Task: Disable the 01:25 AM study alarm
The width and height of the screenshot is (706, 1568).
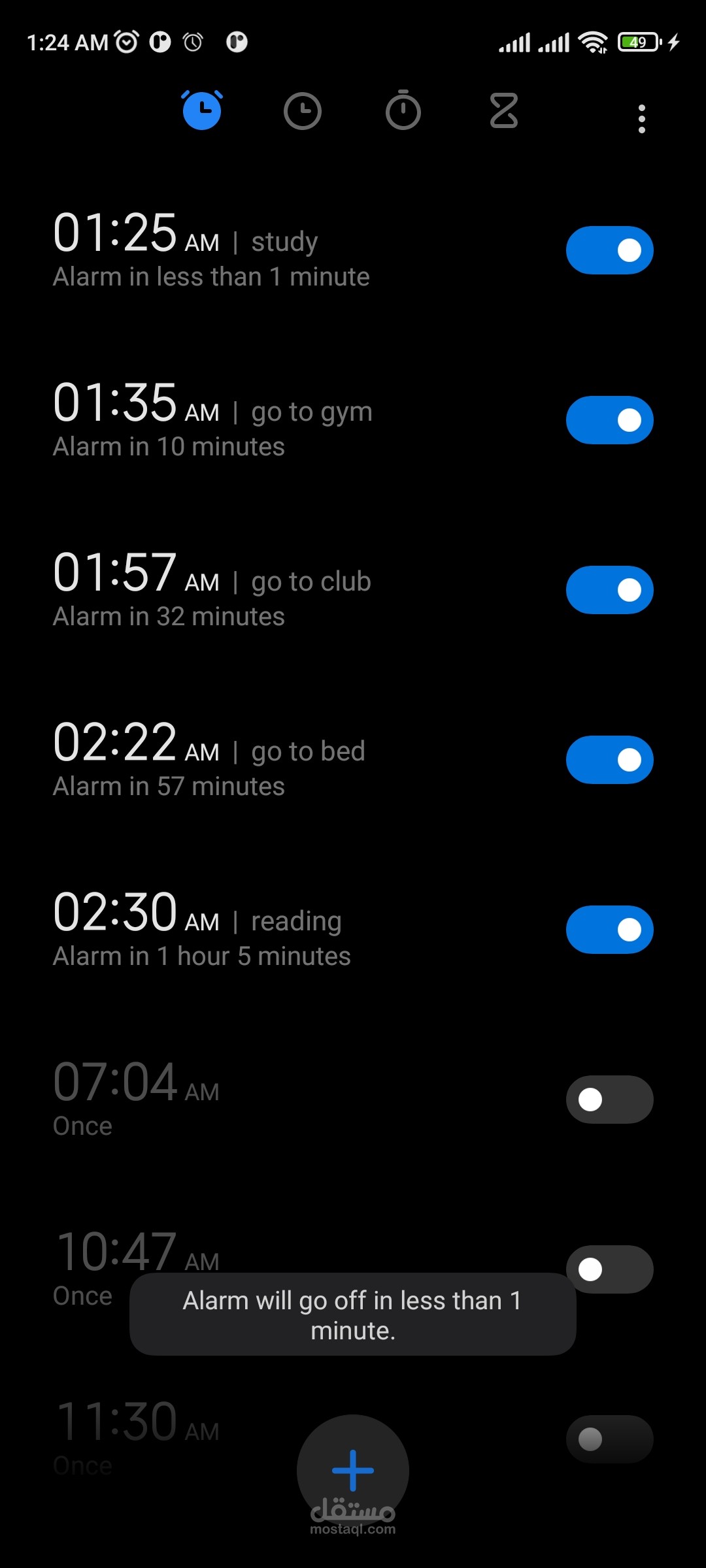Action: tap(609, 250)
